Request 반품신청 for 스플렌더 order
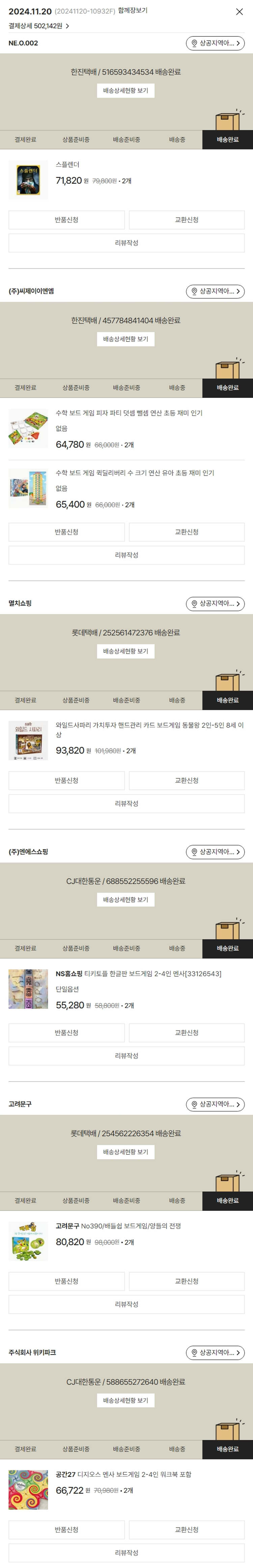This screenshot has width=253, height=1568. [x=66, y=220]
